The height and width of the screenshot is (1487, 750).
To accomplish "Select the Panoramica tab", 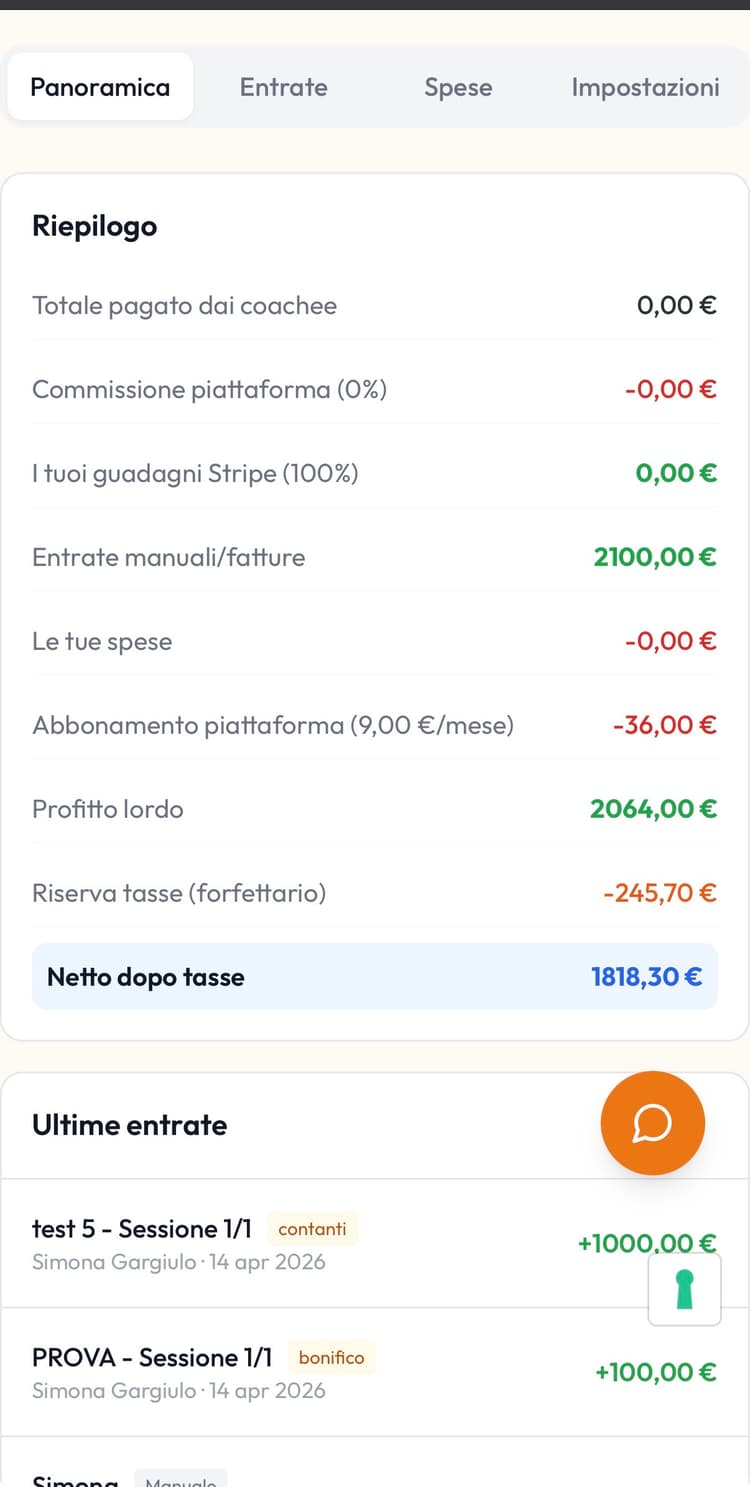I will pos(99,87).
